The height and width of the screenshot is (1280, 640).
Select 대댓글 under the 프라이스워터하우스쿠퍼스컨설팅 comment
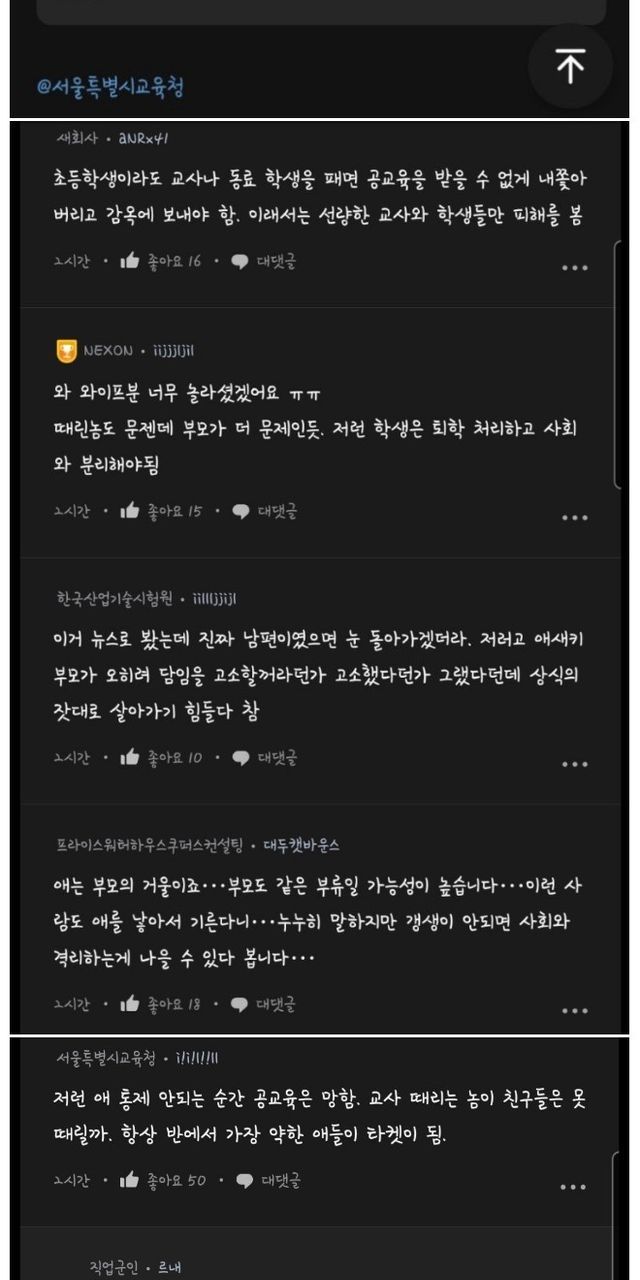click(x=264, y=1003)
